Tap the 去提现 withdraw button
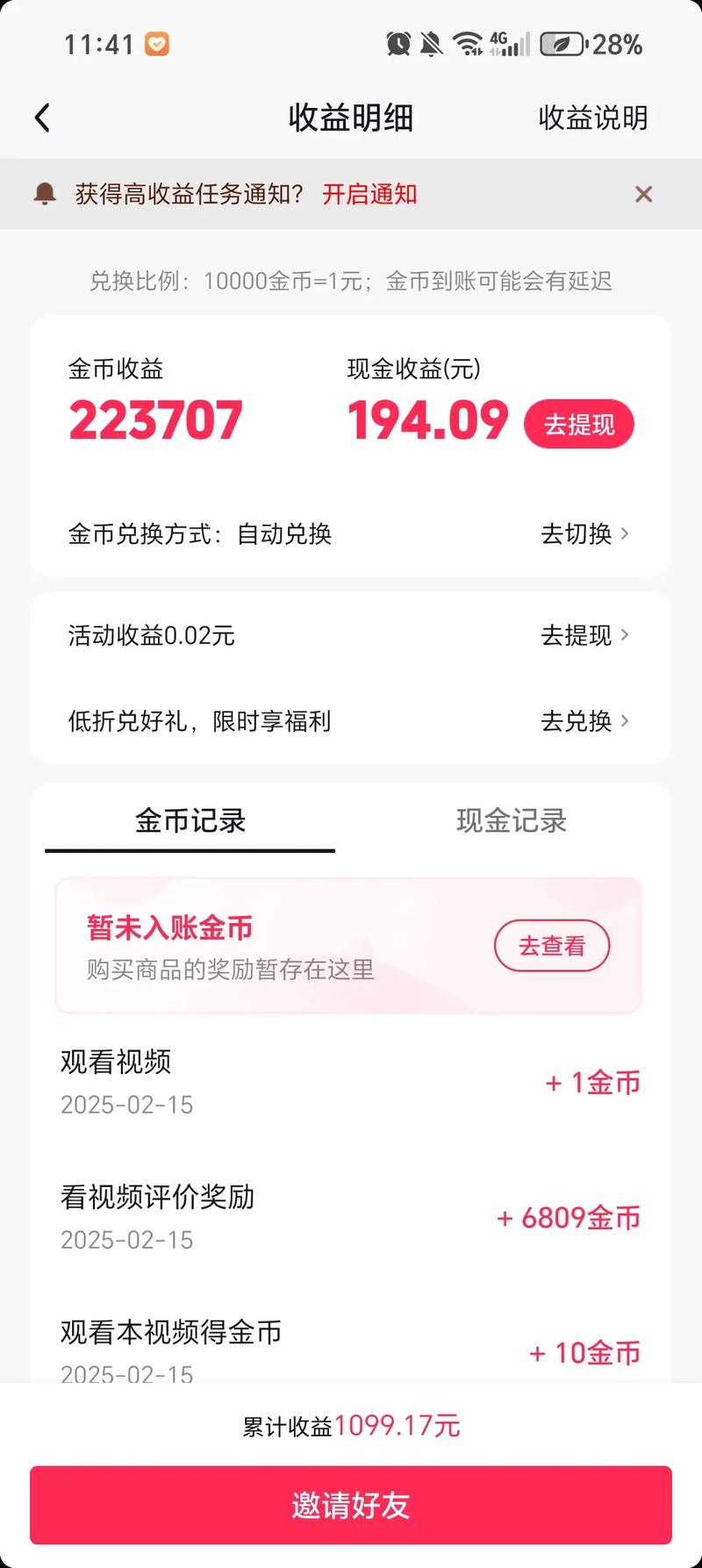This screenshot has width=702, height=1568. point(579,424)
